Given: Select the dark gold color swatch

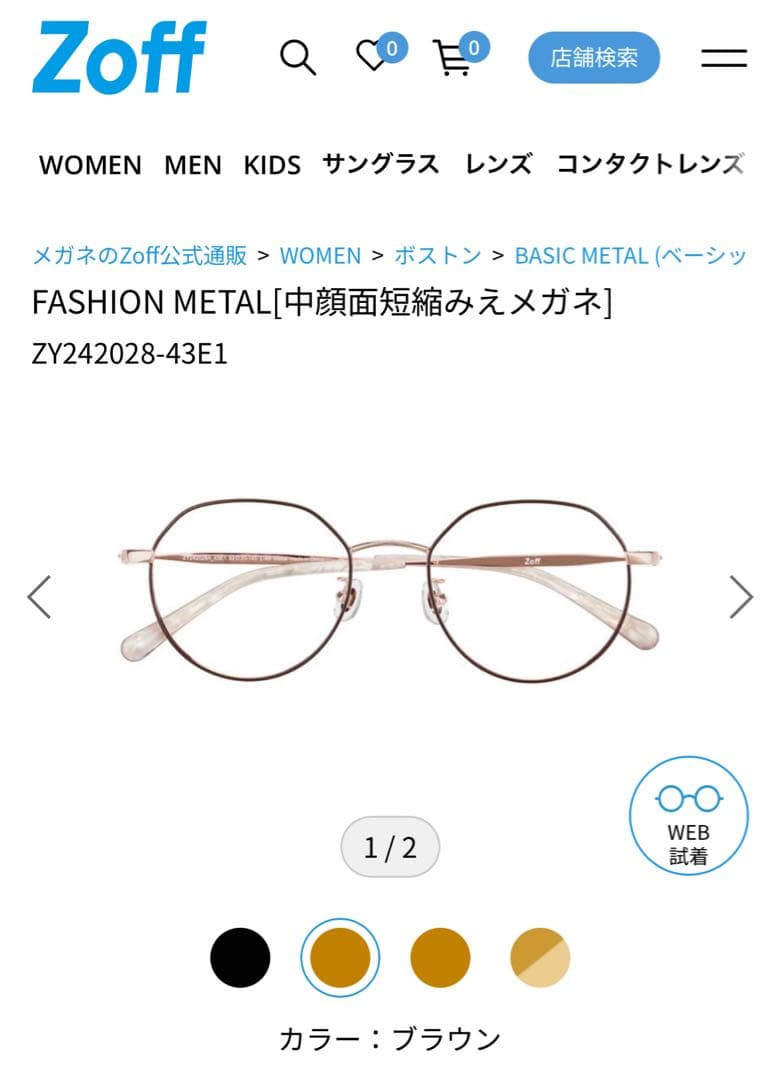Looking at the screenshot, I should point(440,957).
